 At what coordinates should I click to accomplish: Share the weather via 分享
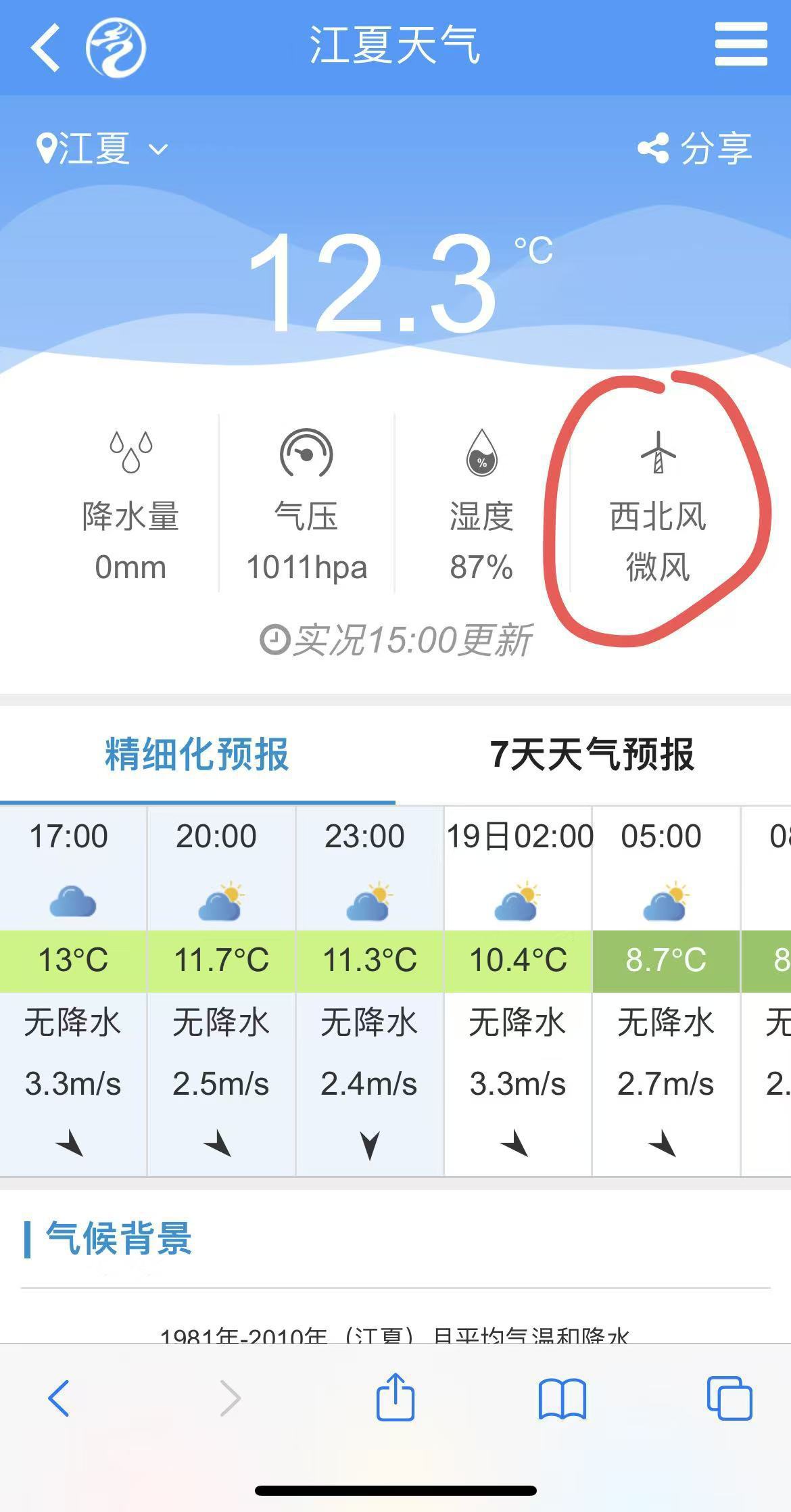[694, 148]
